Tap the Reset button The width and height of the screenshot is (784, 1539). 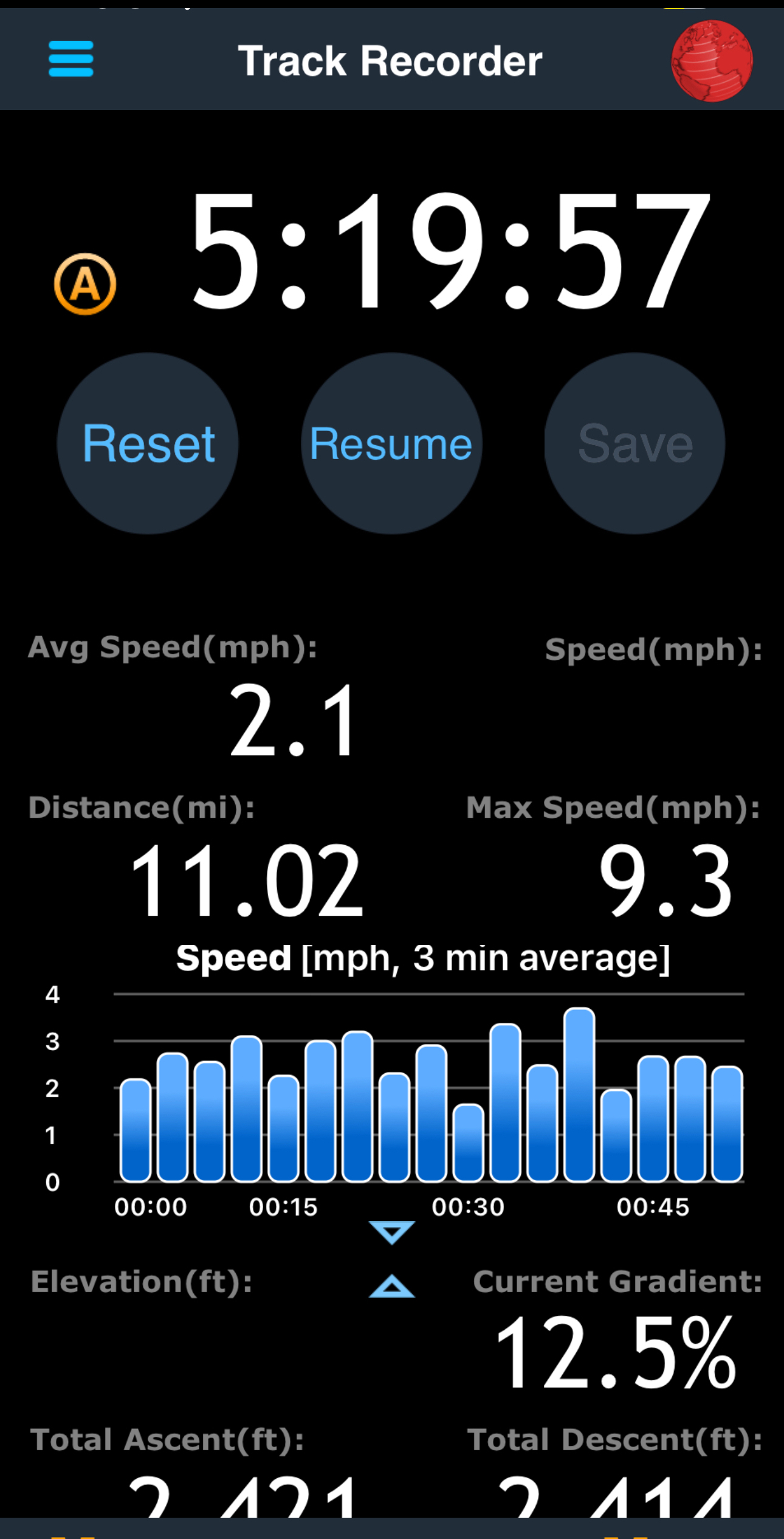point(148,443)
